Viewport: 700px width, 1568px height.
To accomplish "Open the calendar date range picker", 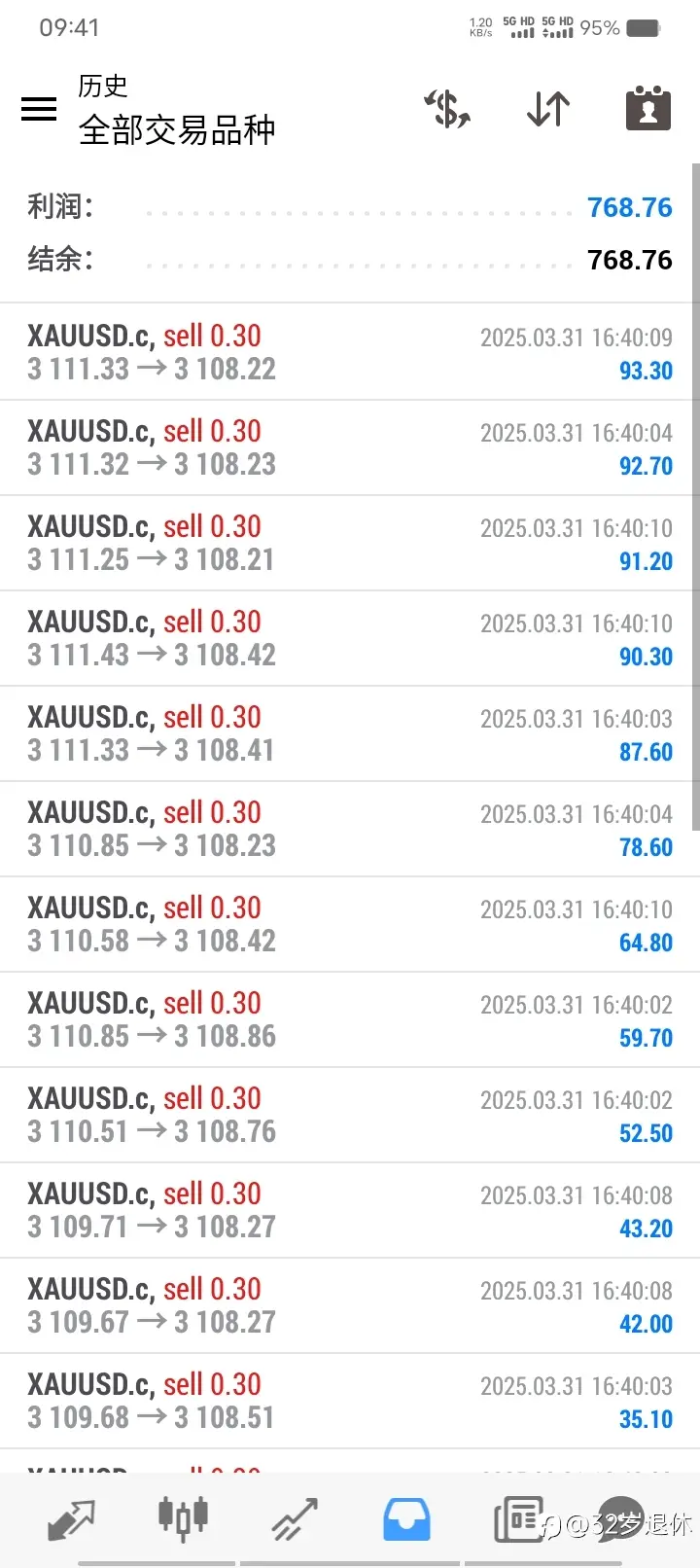I will click(x=648, y=107).
